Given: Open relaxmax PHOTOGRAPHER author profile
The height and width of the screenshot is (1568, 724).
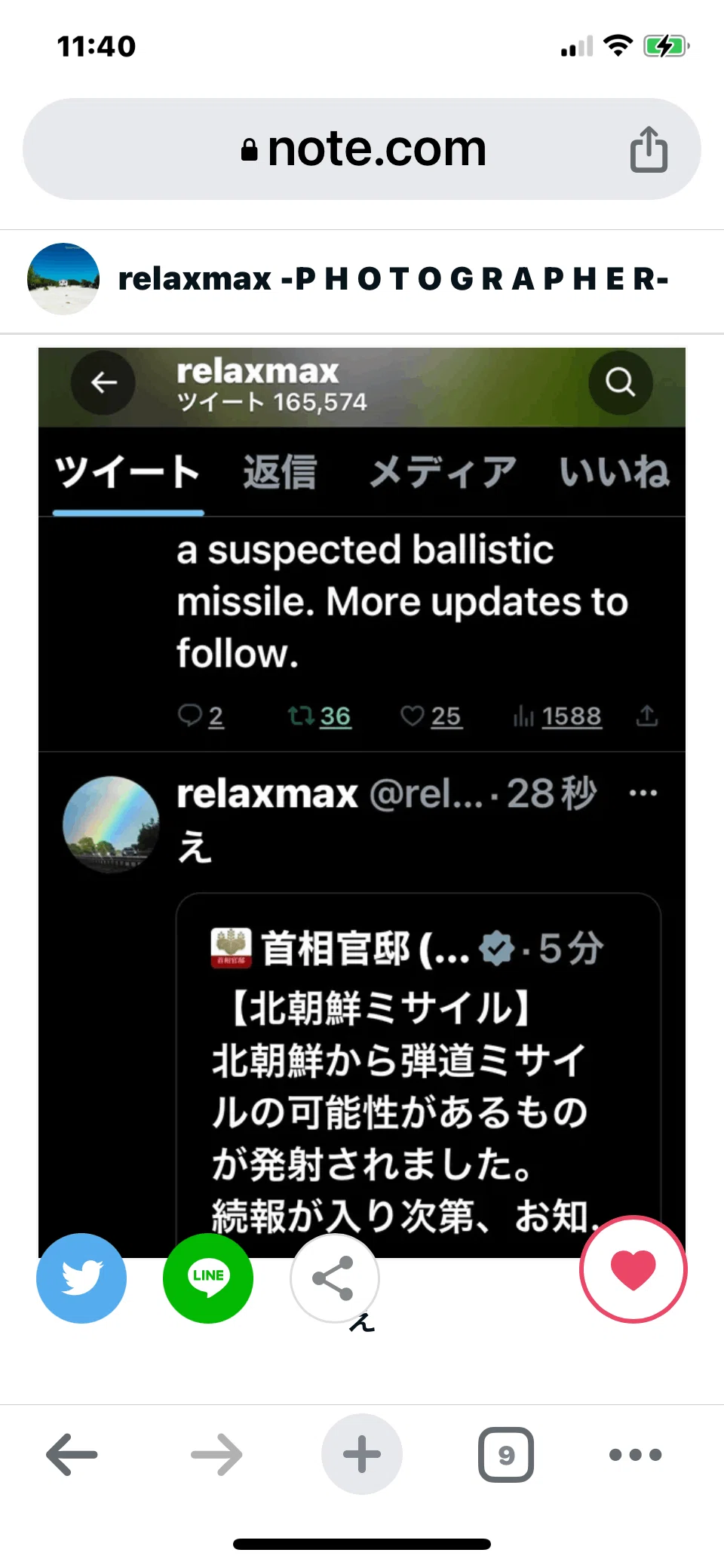Looking at the screenshot, I should [x=348, y=279].
